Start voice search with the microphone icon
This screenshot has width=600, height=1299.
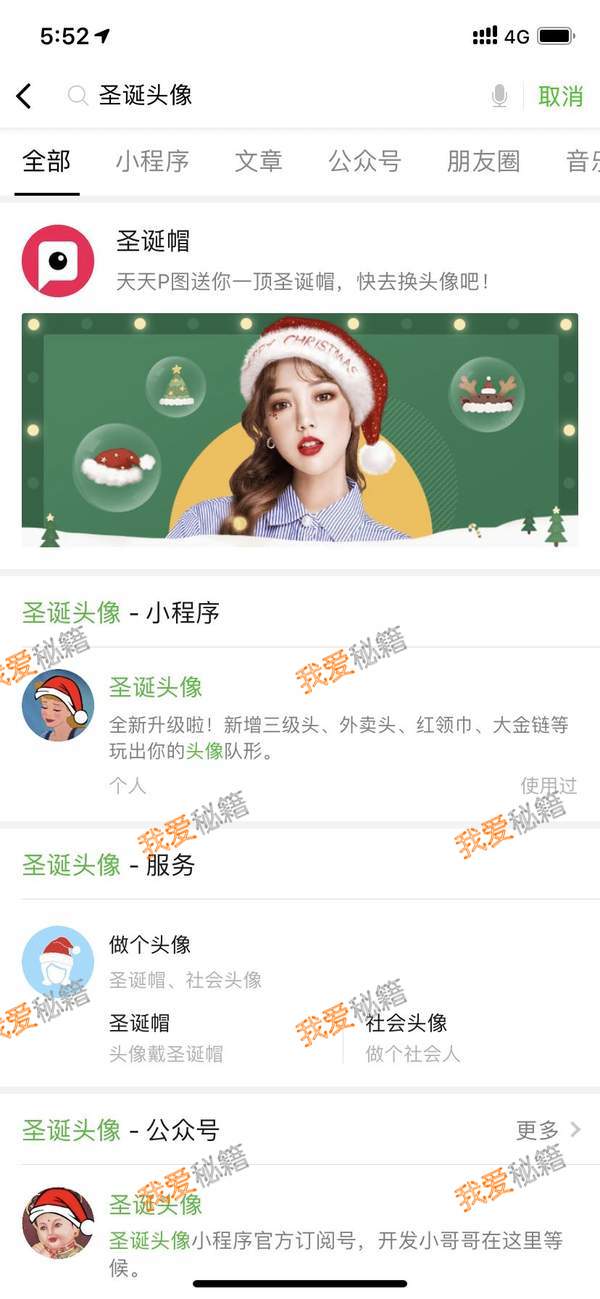(499, 96)
